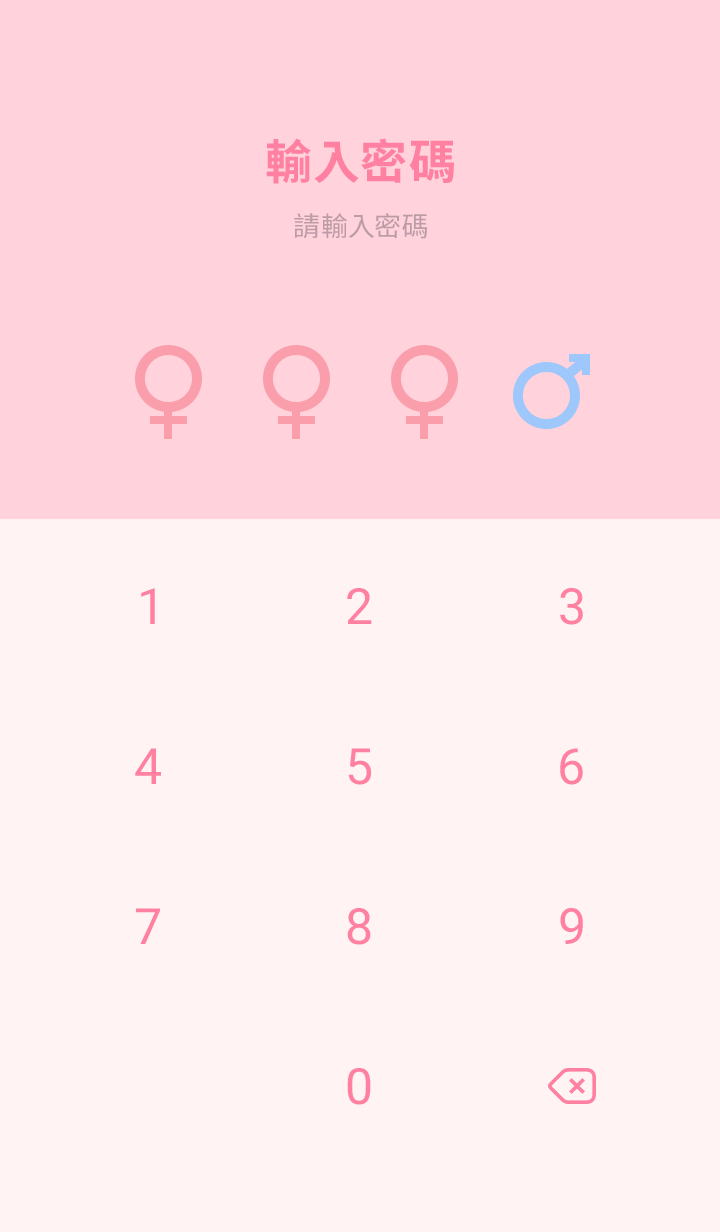
Task: Select the 8 key
Action: [359, 927]
